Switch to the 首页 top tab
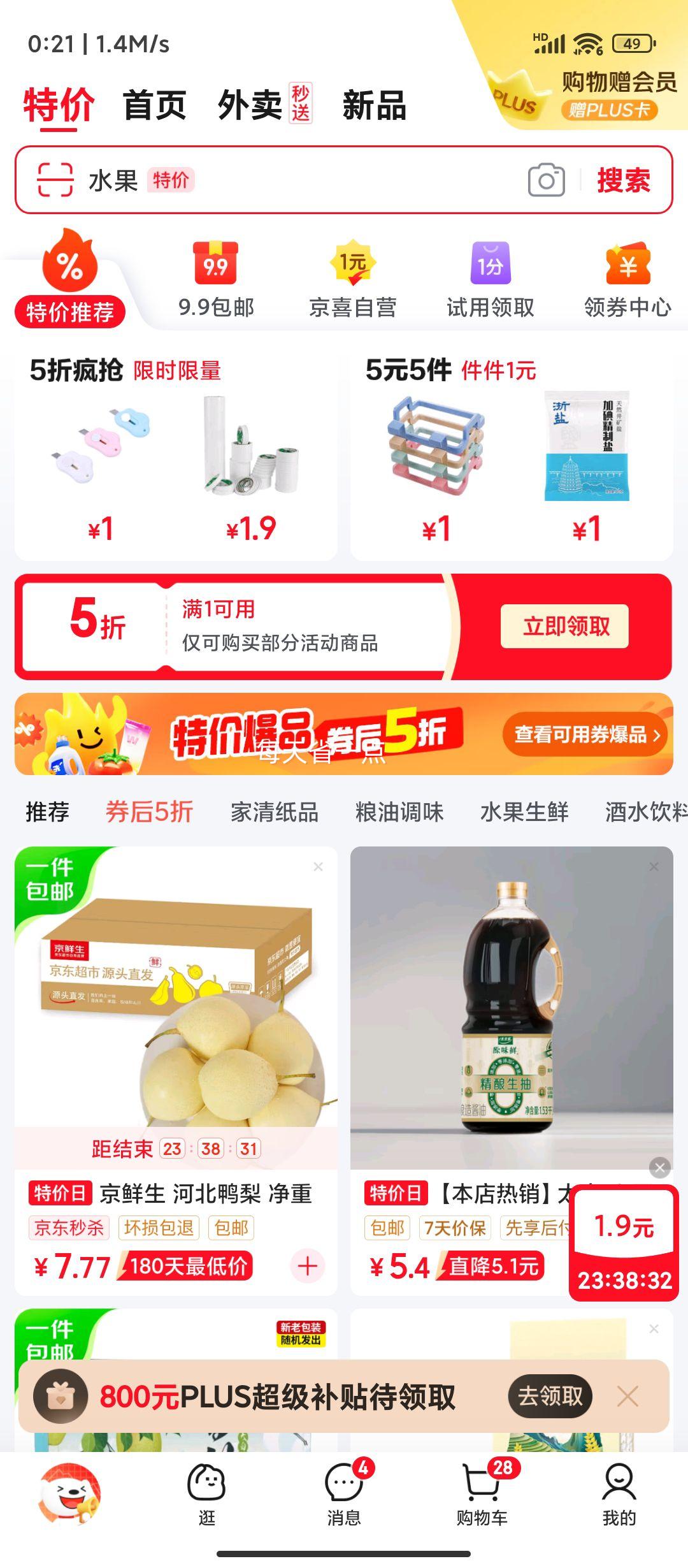The image size is (688, 1568). [155, 105]
